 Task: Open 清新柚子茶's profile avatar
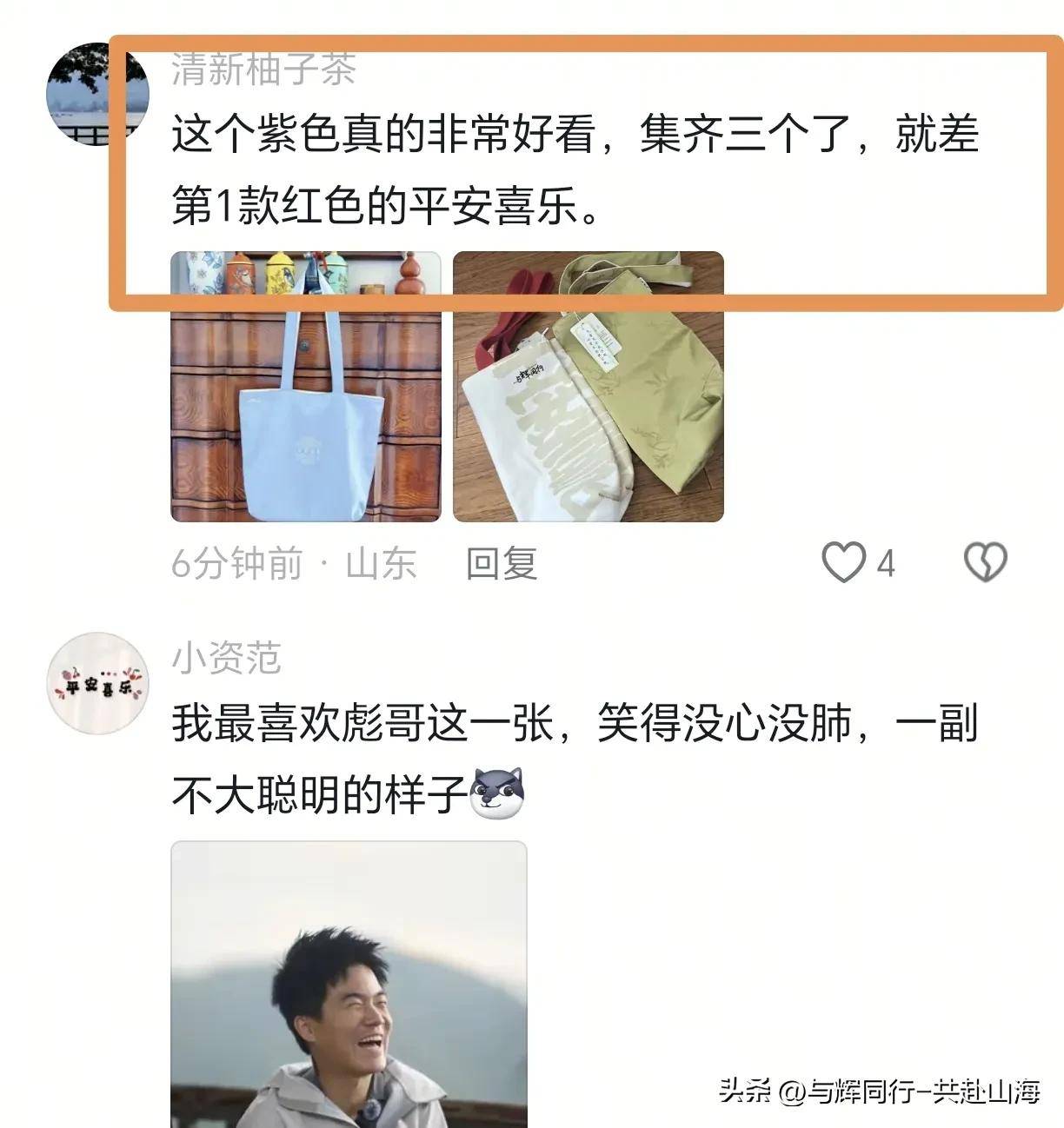[x=97, y=94]
